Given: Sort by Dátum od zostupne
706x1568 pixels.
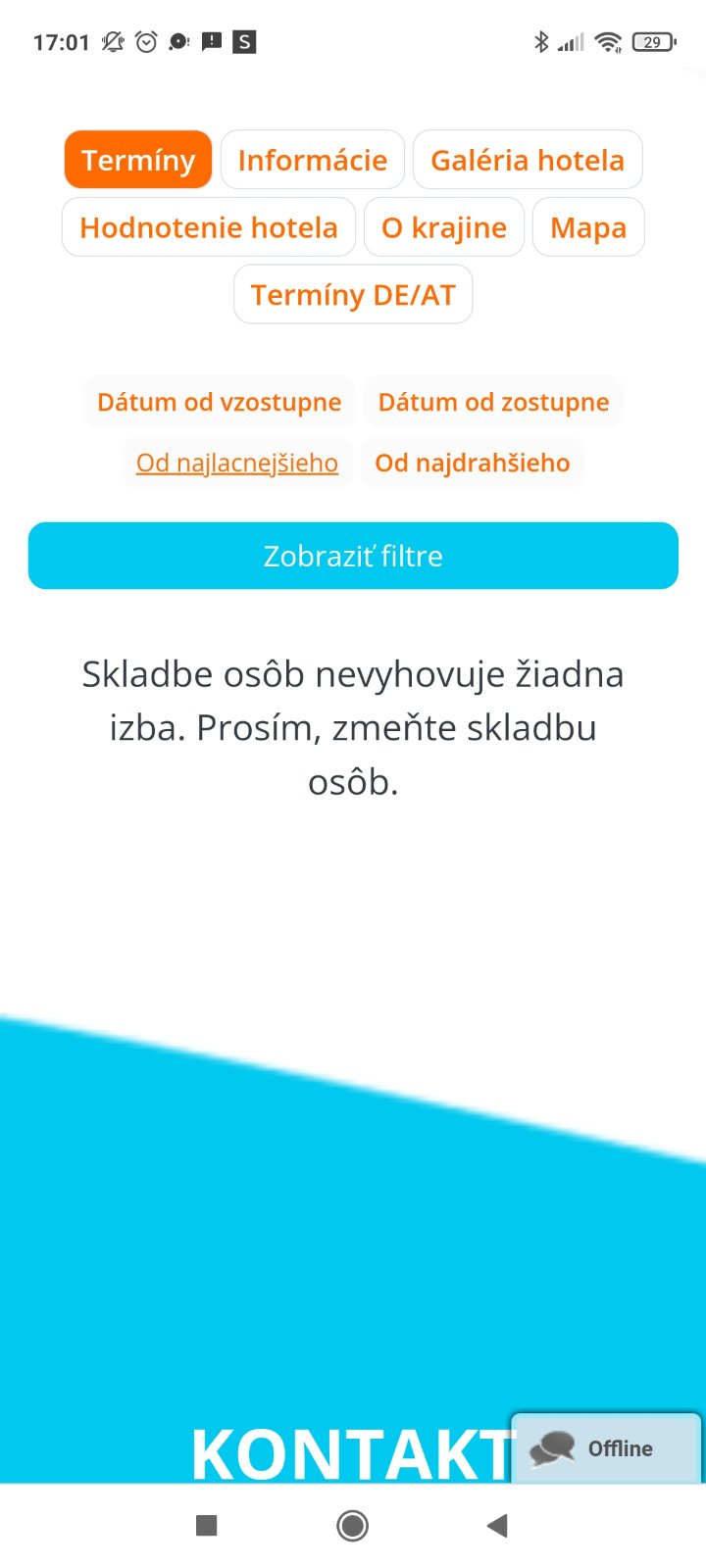Looking at the screenshot, I should (493, 402).
